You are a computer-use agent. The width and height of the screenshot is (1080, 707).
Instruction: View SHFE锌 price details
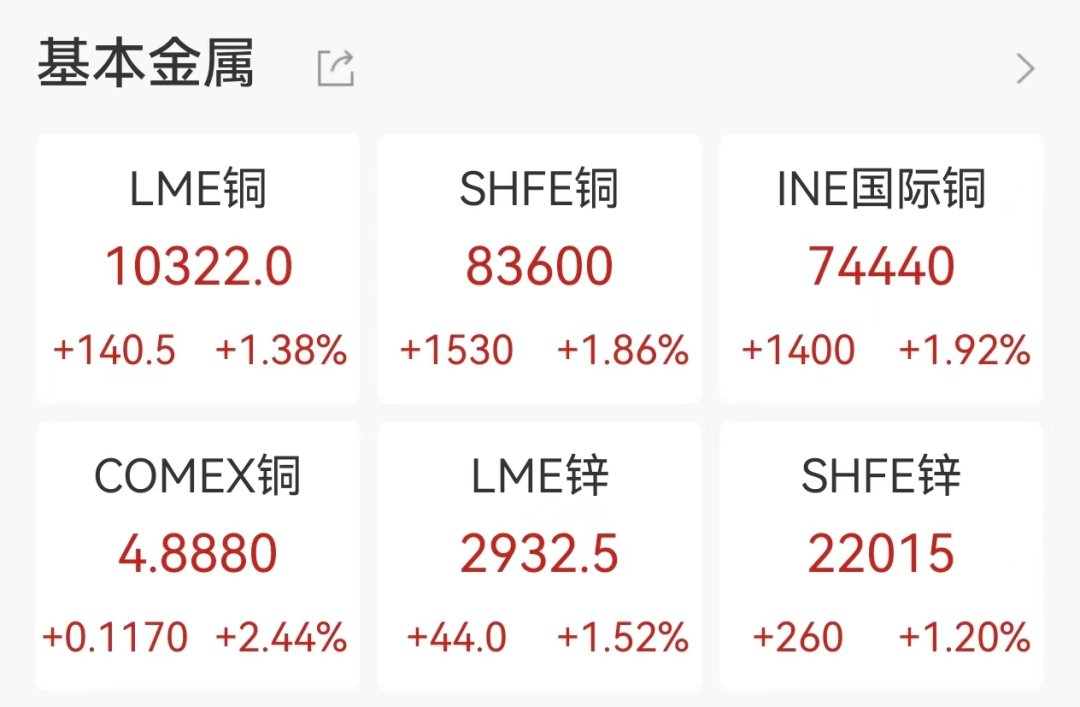tap(881, 555)
